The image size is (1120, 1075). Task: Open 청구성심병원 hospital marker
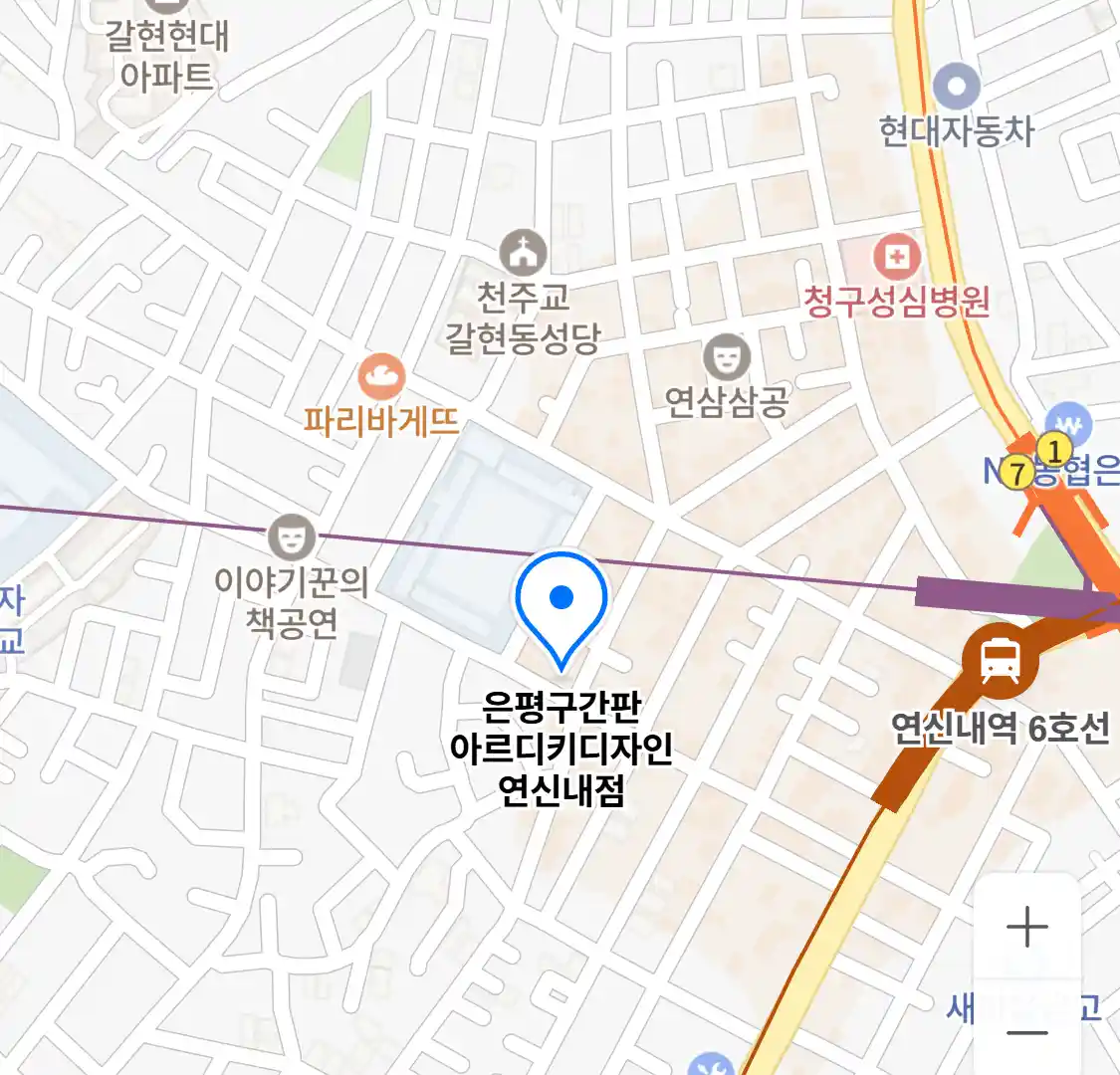896,258
